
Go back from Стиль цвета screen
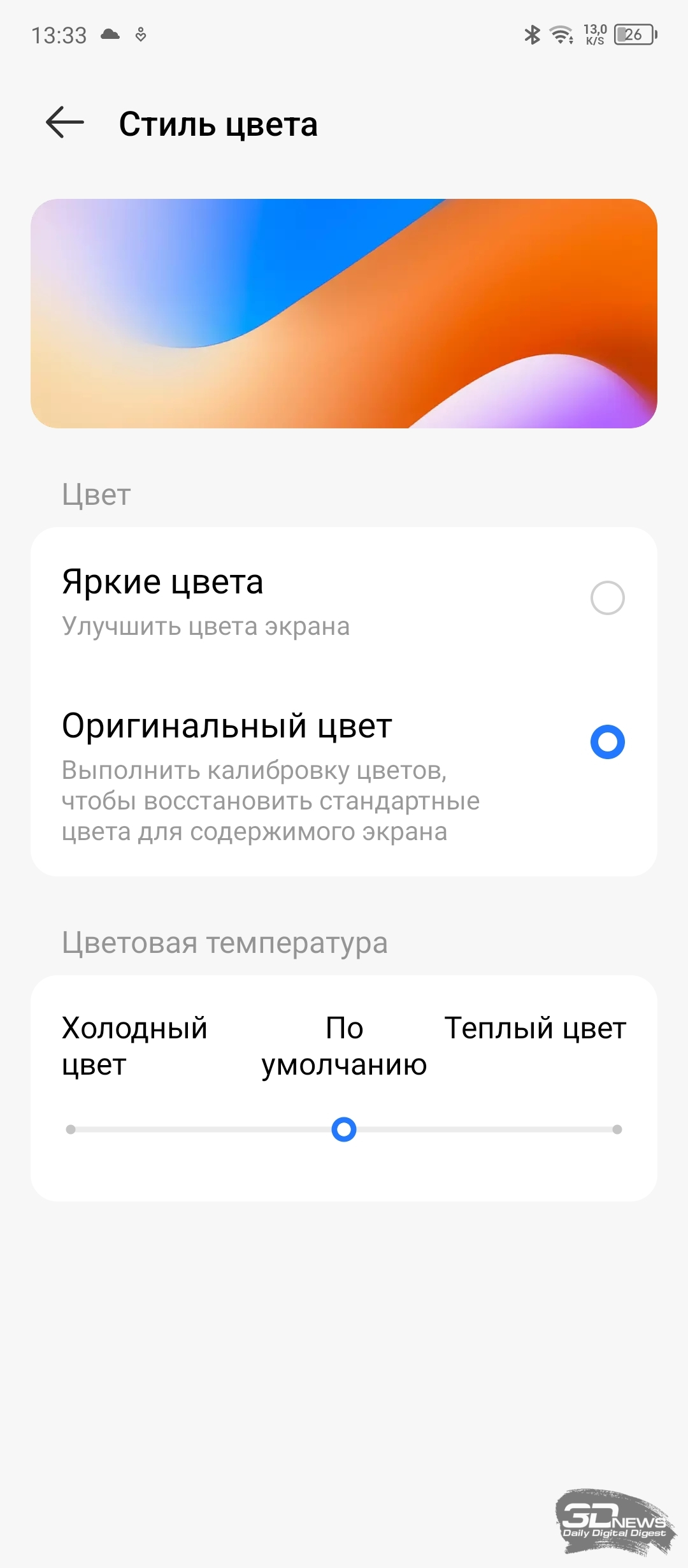[65, 123]
